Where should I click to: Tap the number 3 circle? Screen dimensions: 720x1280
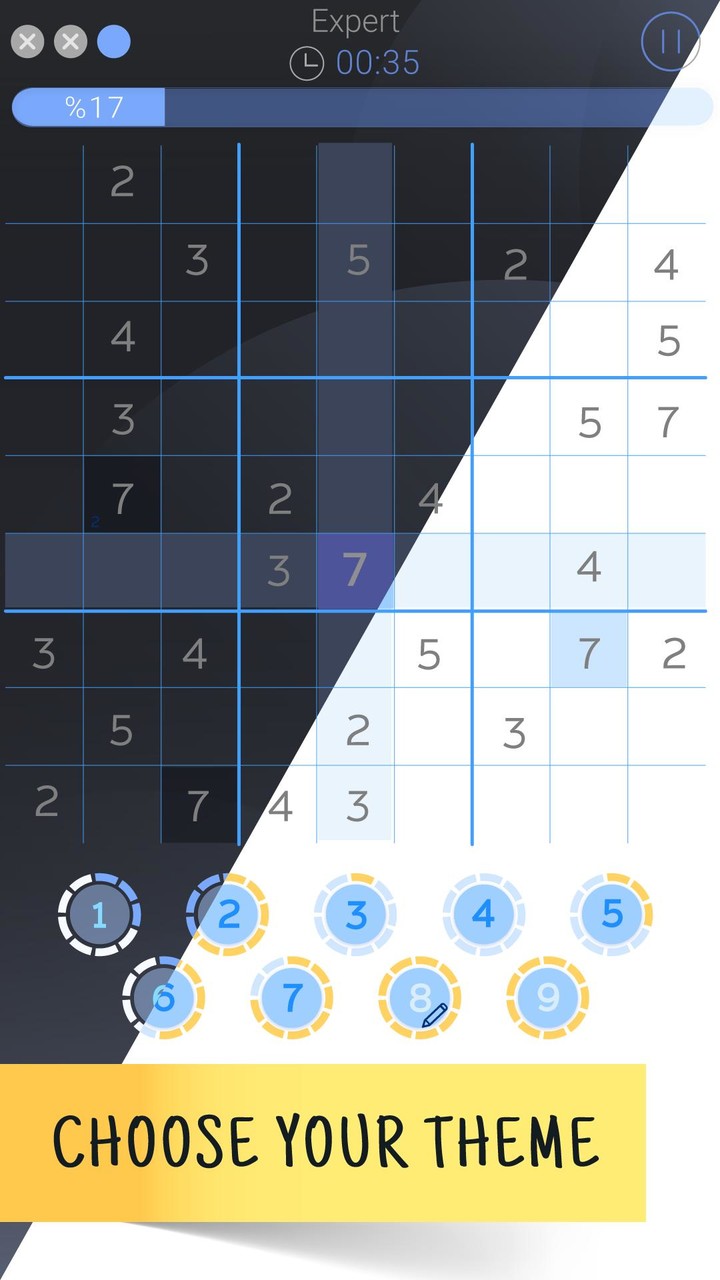point(354,913)
